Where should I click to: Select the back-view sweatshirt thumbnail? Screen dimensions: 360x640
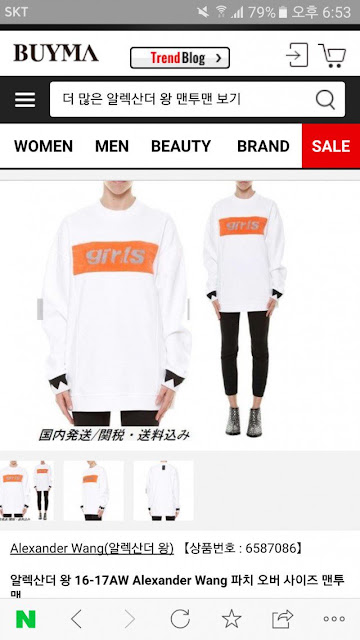163,491
